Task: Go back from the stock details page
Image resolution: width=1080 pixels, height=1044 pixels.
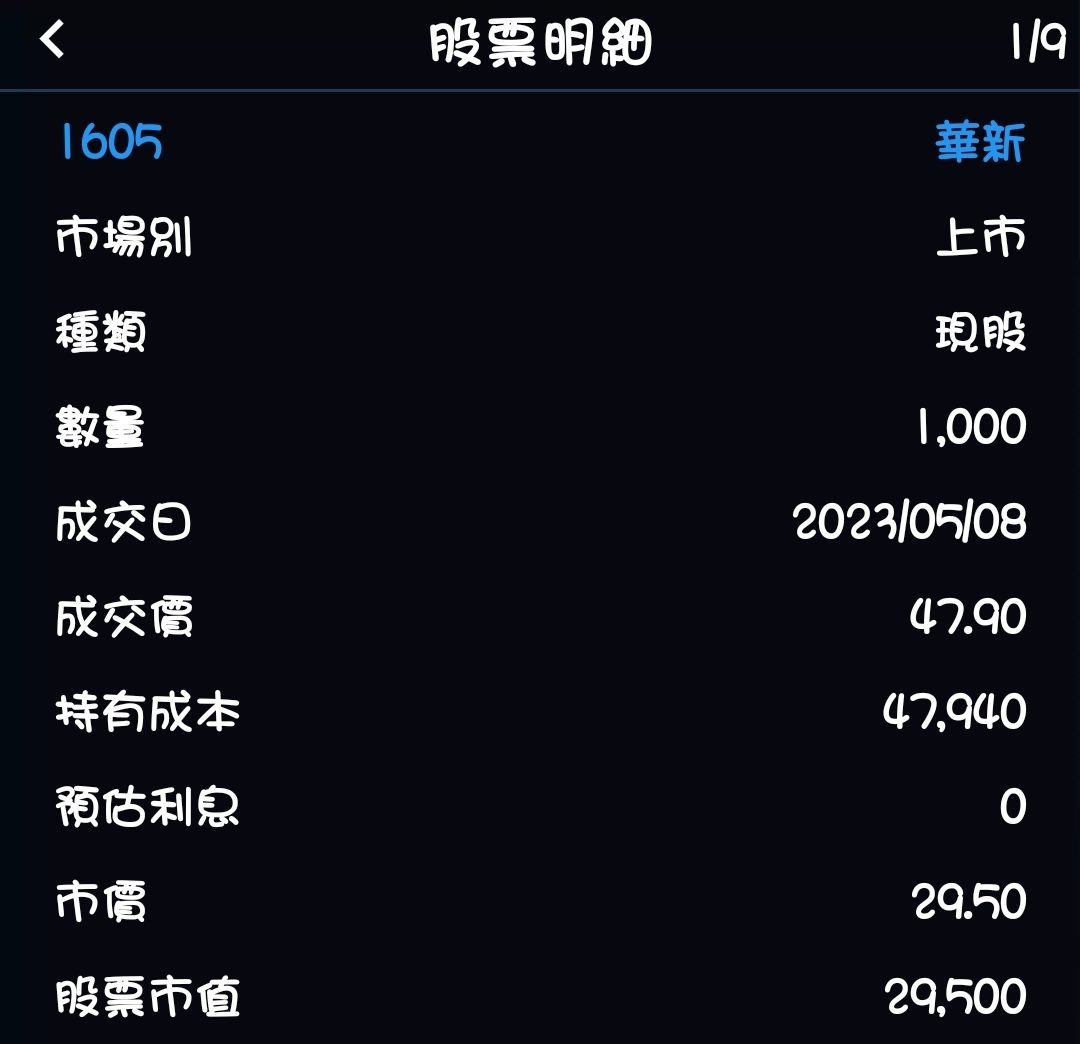Action: [52, 41]
